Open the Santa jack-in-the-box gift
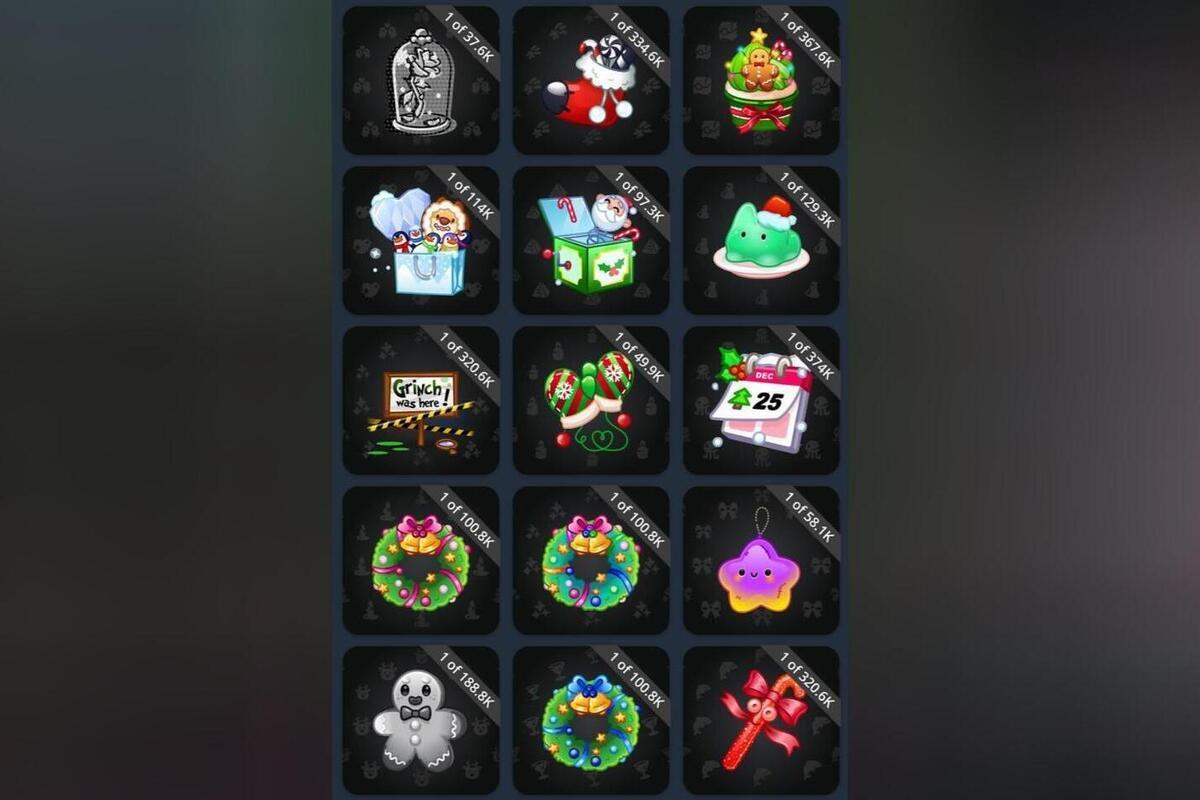 pos(590,242)
